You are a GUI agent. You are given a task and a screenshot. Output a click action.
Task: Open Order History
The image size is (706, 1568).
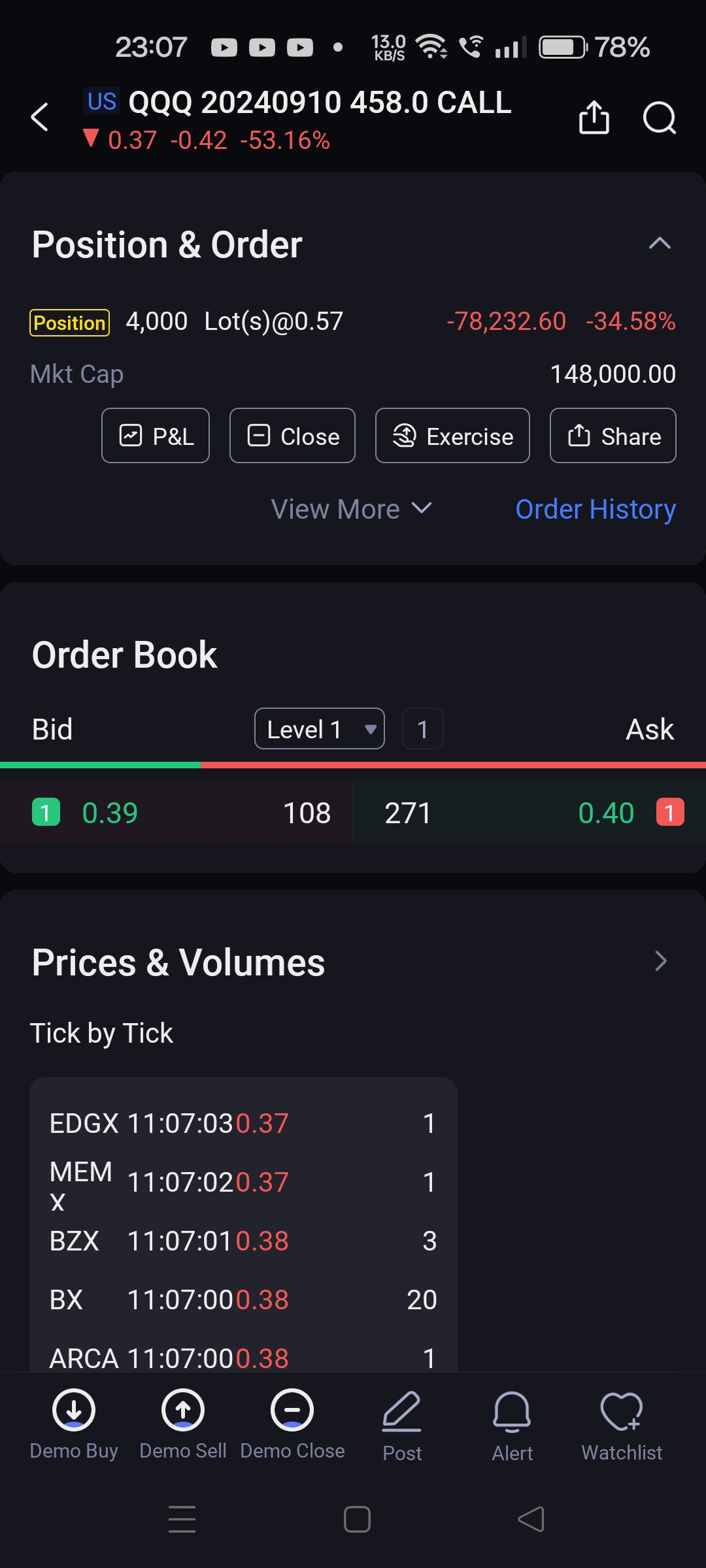[x=596, y=509]
